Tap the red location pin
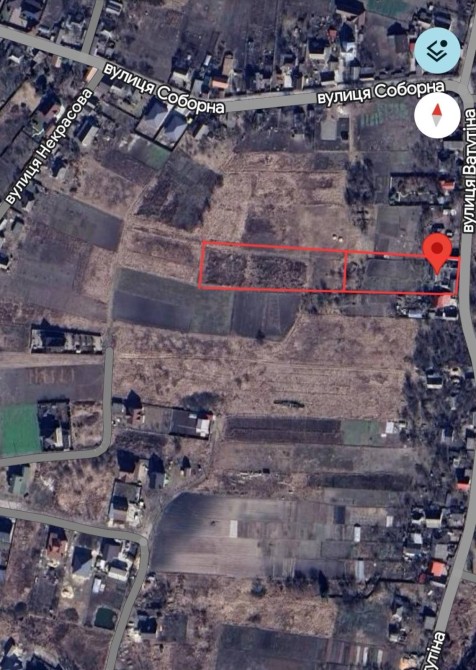Screen dimensions: 476x670 437,253
